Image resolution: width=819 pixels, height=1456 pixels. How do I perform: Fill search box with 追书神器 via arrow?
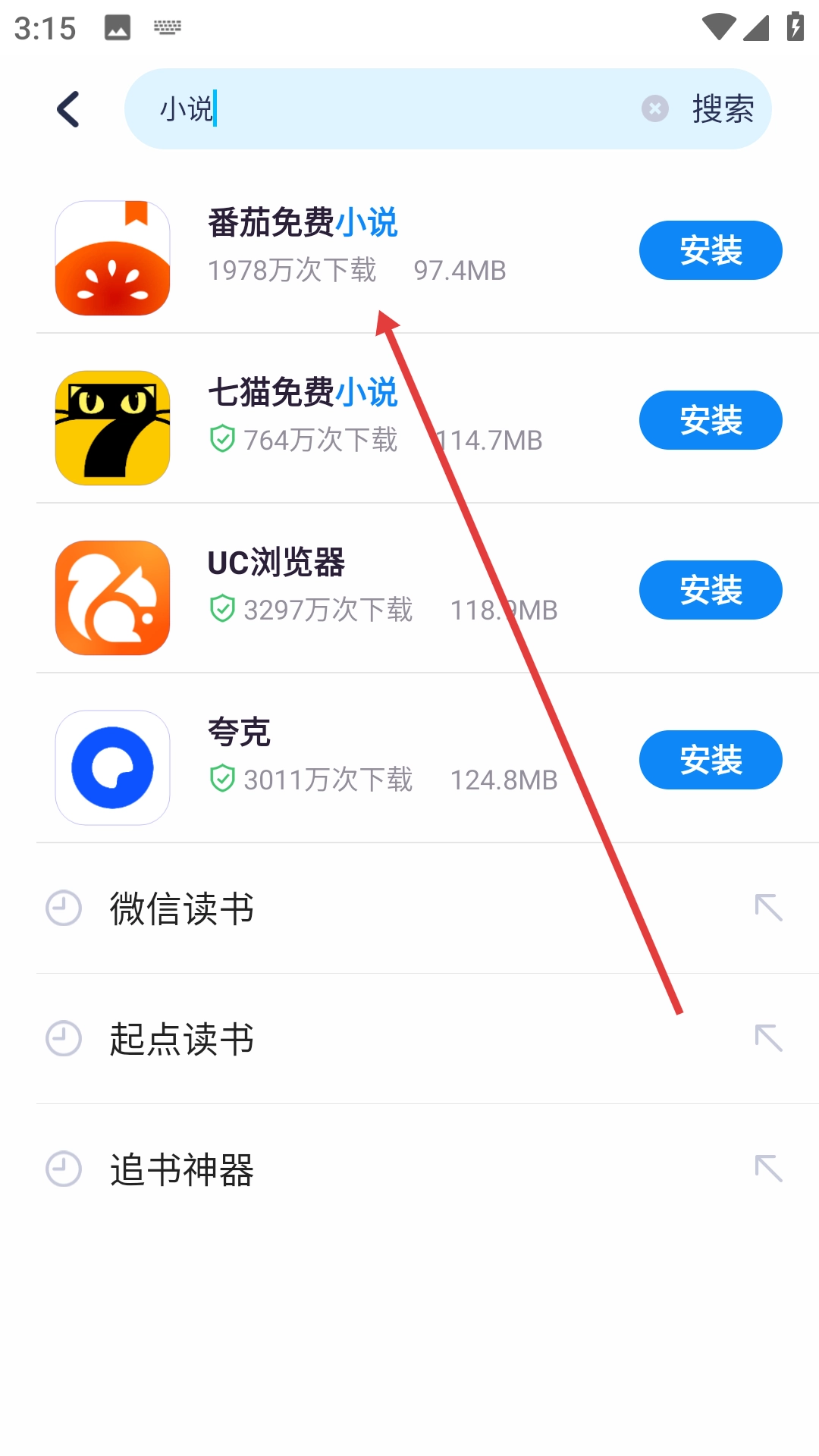click(768, 1169)
